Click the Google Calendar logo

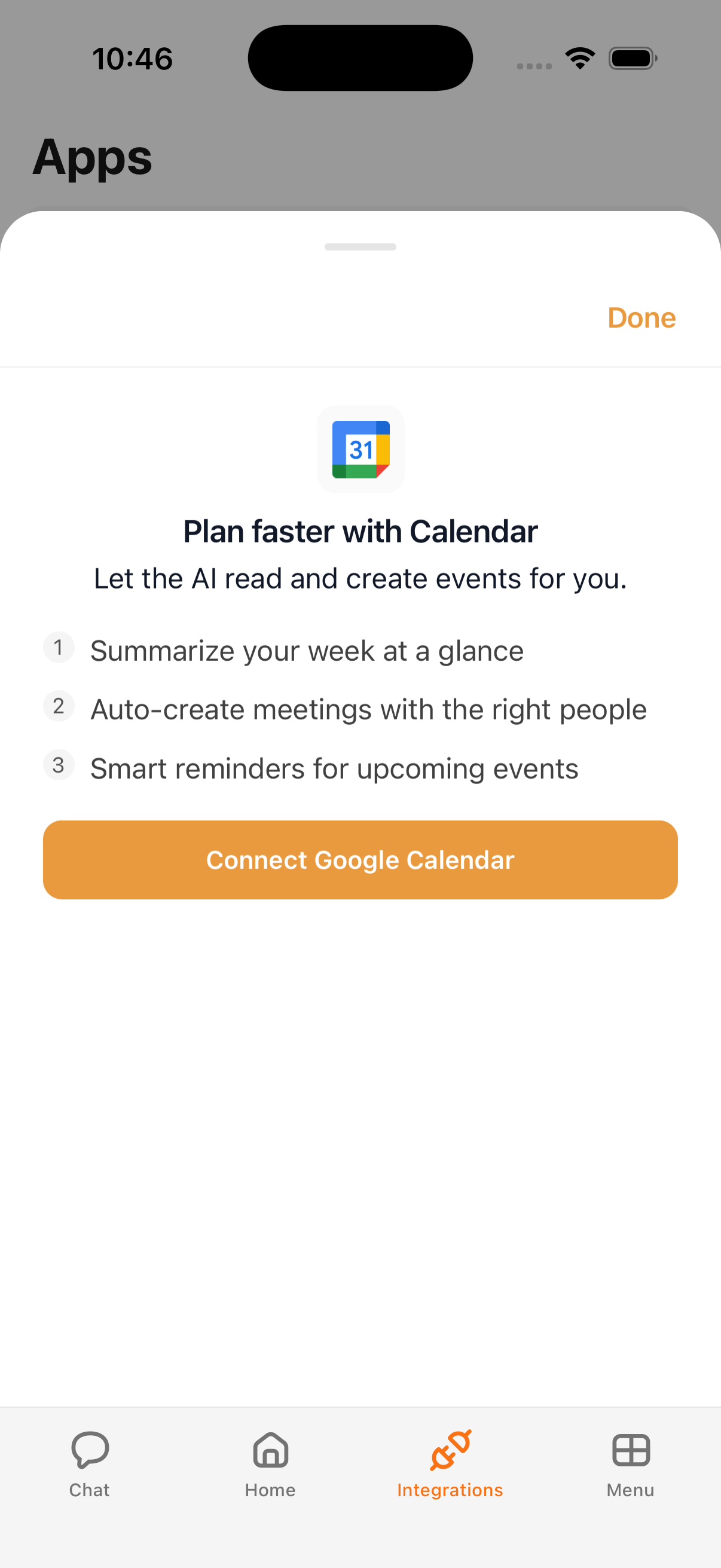pos(361,449)
